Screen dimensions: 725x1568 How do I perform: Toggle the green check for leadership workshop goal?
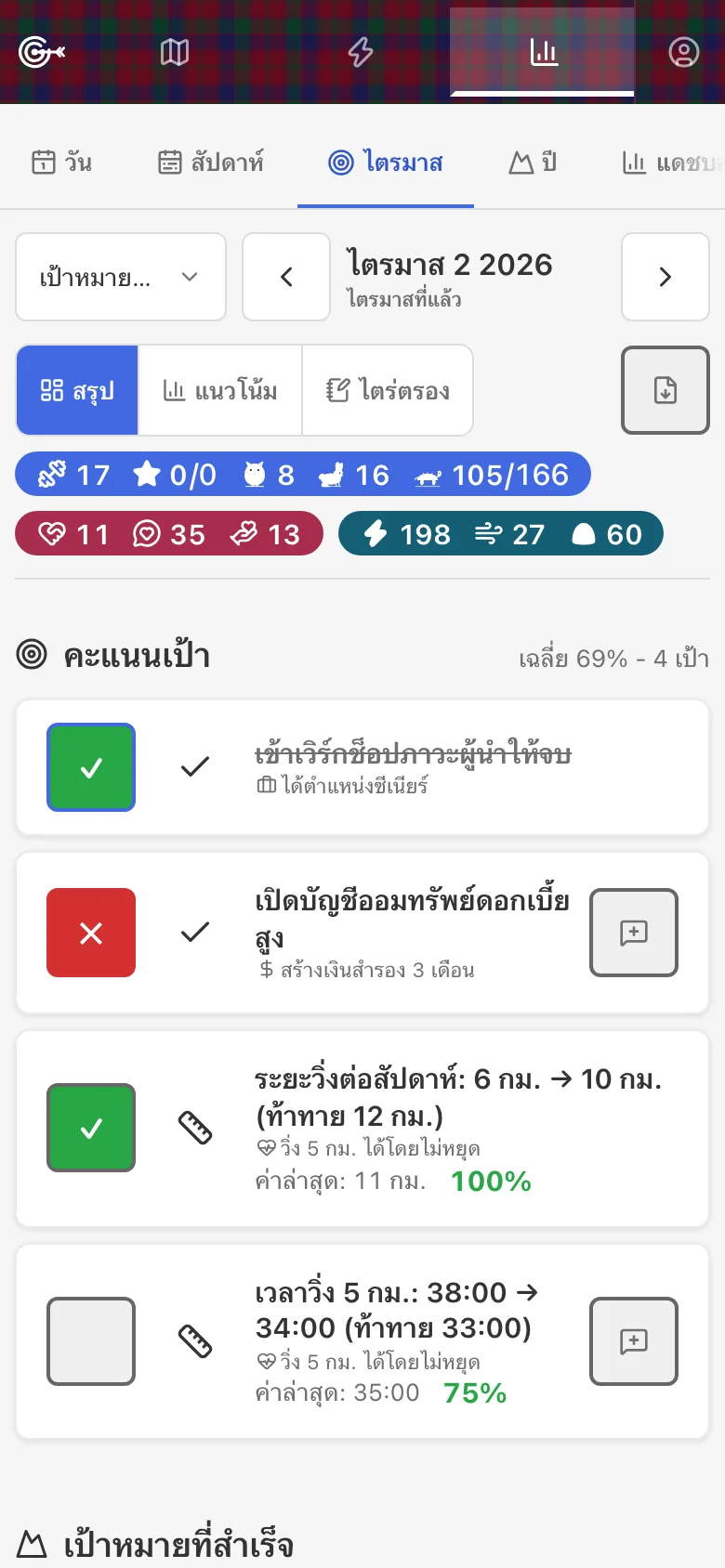click(91, 767)
